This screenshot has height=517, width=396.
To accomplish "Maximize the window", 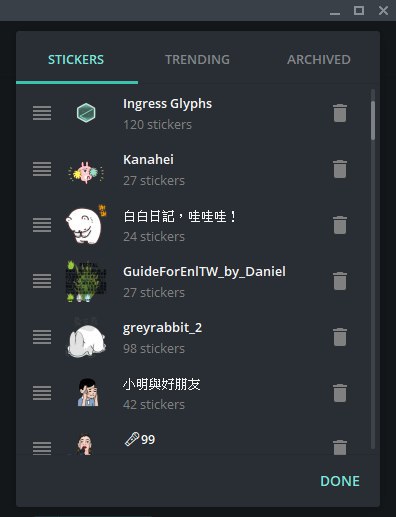I will pos(359,11).
